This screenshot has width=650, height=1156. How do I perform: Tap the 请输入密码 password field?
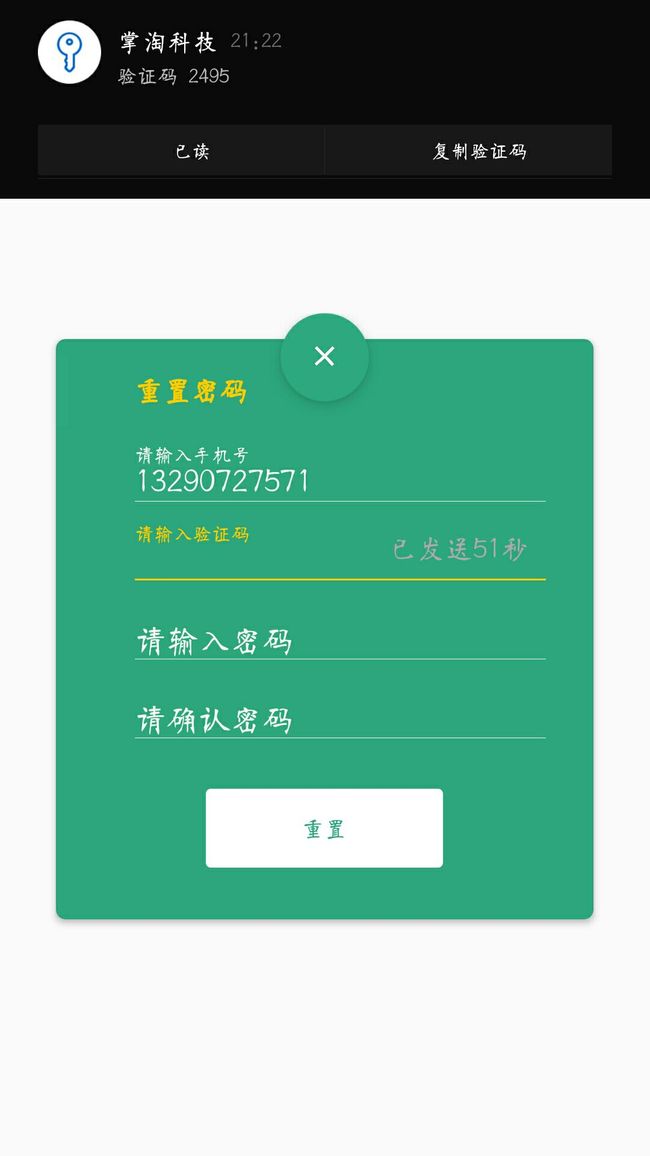coord(340,640)
